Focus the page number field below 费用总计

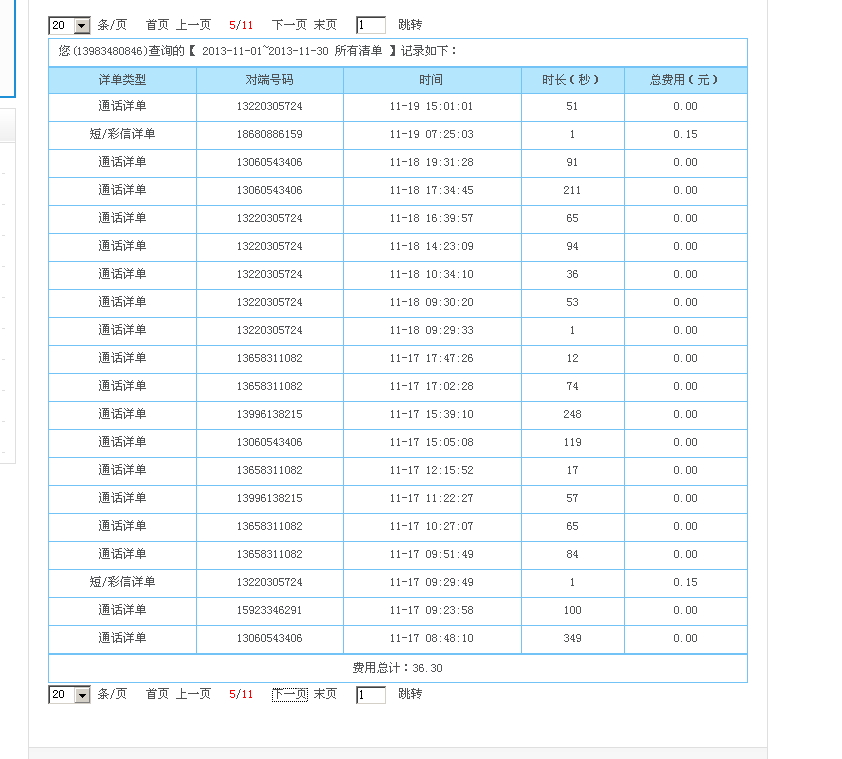pyautogui.click(x=370, y=694)
